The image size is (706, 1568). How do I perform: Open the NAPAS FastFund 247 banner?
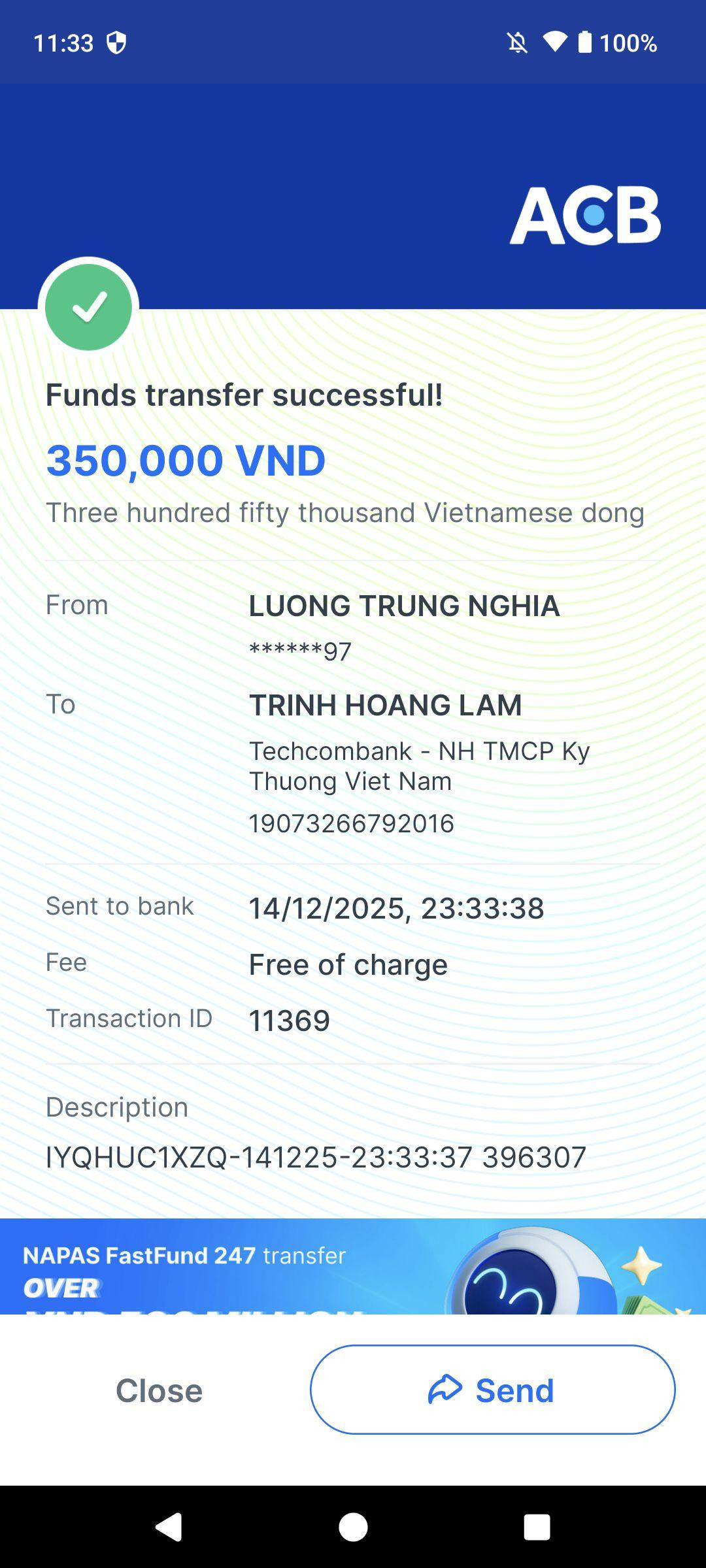pyautogui.click(x=353, y=1266)
